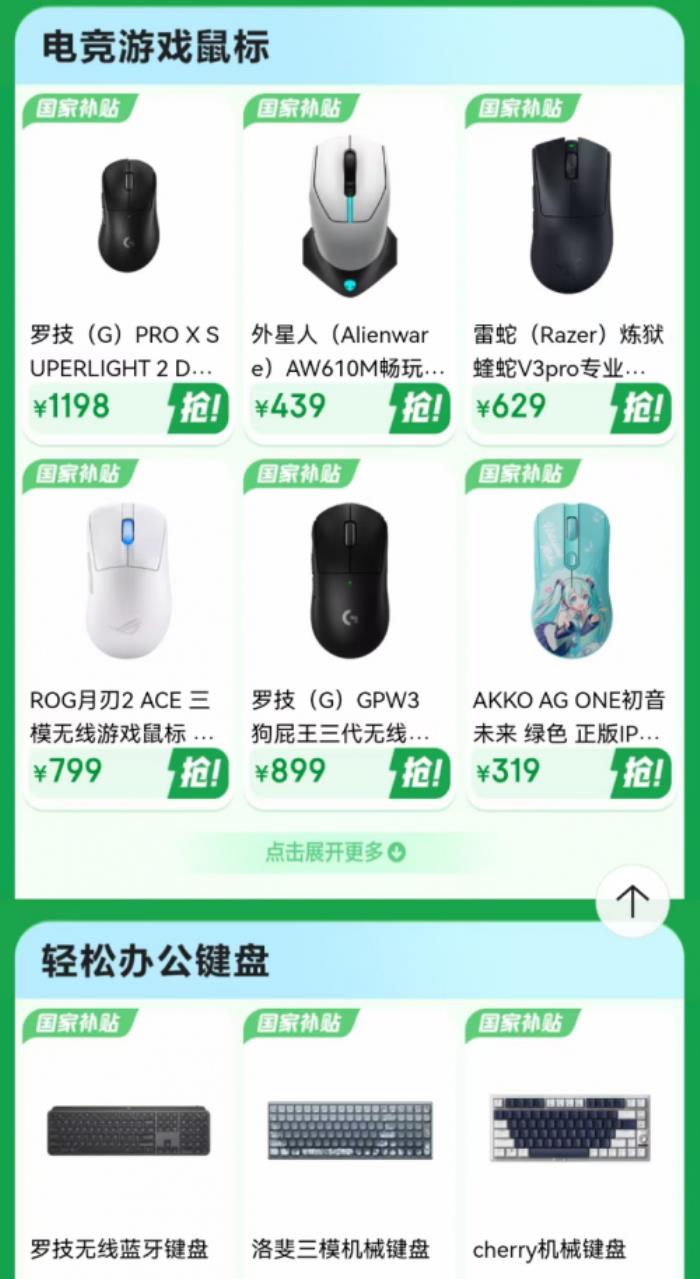Grab the ¥439 Alienware mouse deal

(420, 408)
